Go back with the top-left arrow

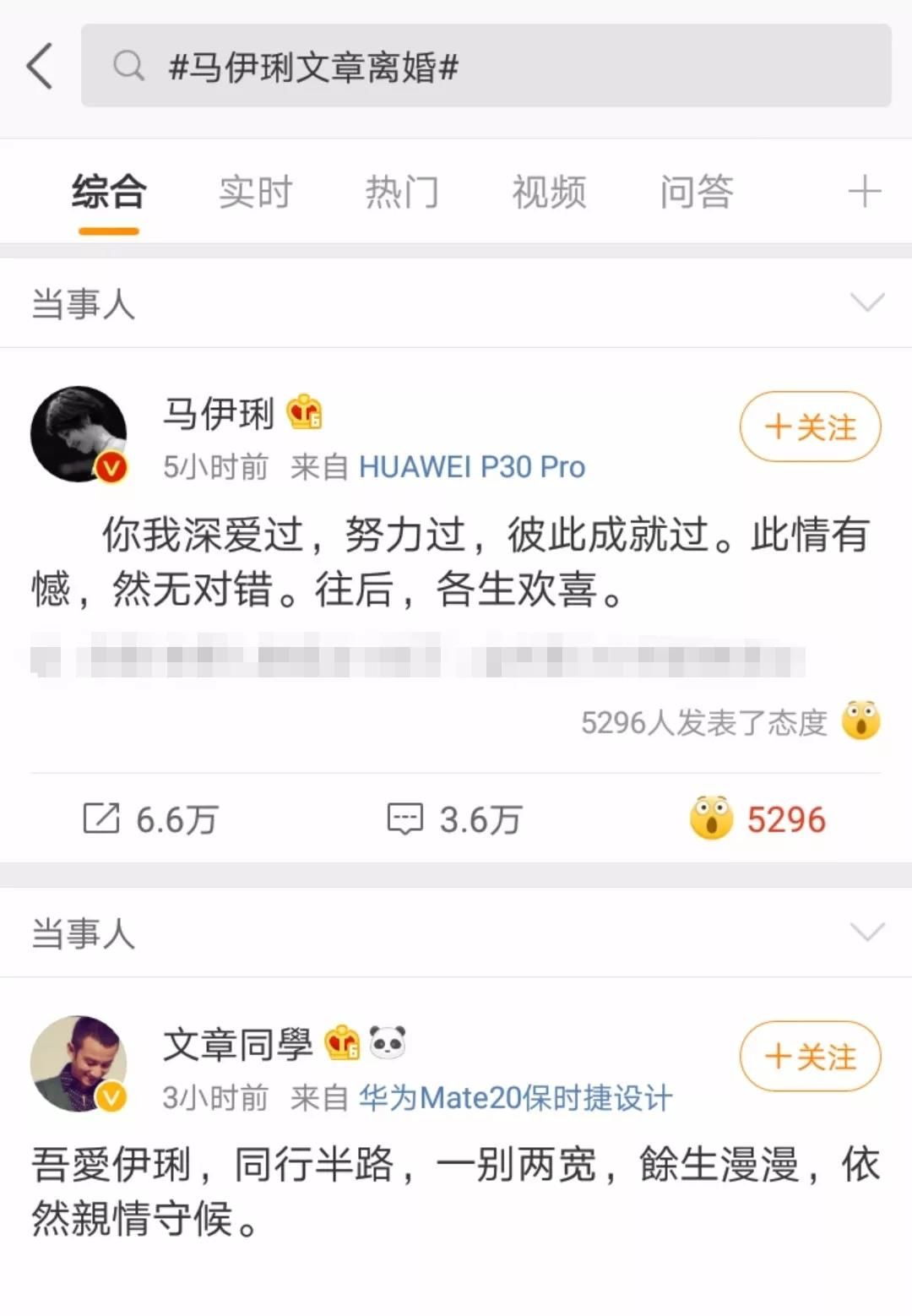40,66
